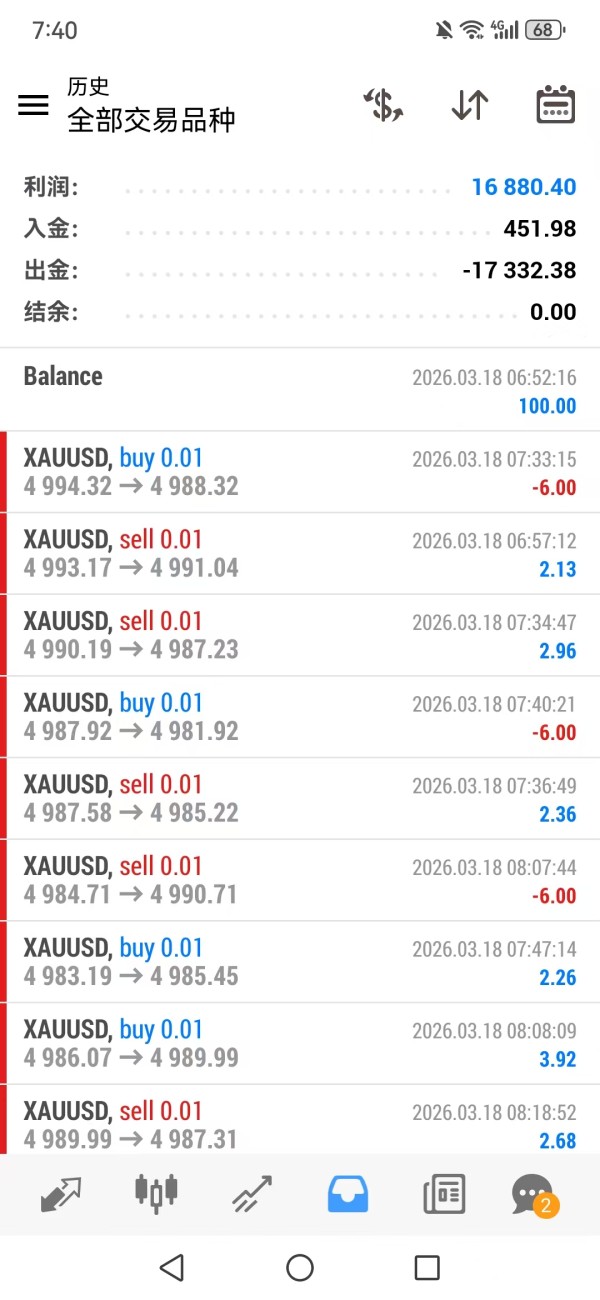Go back with system back button
This screenshot has width=600, height=1300.
coord(172,1268)
